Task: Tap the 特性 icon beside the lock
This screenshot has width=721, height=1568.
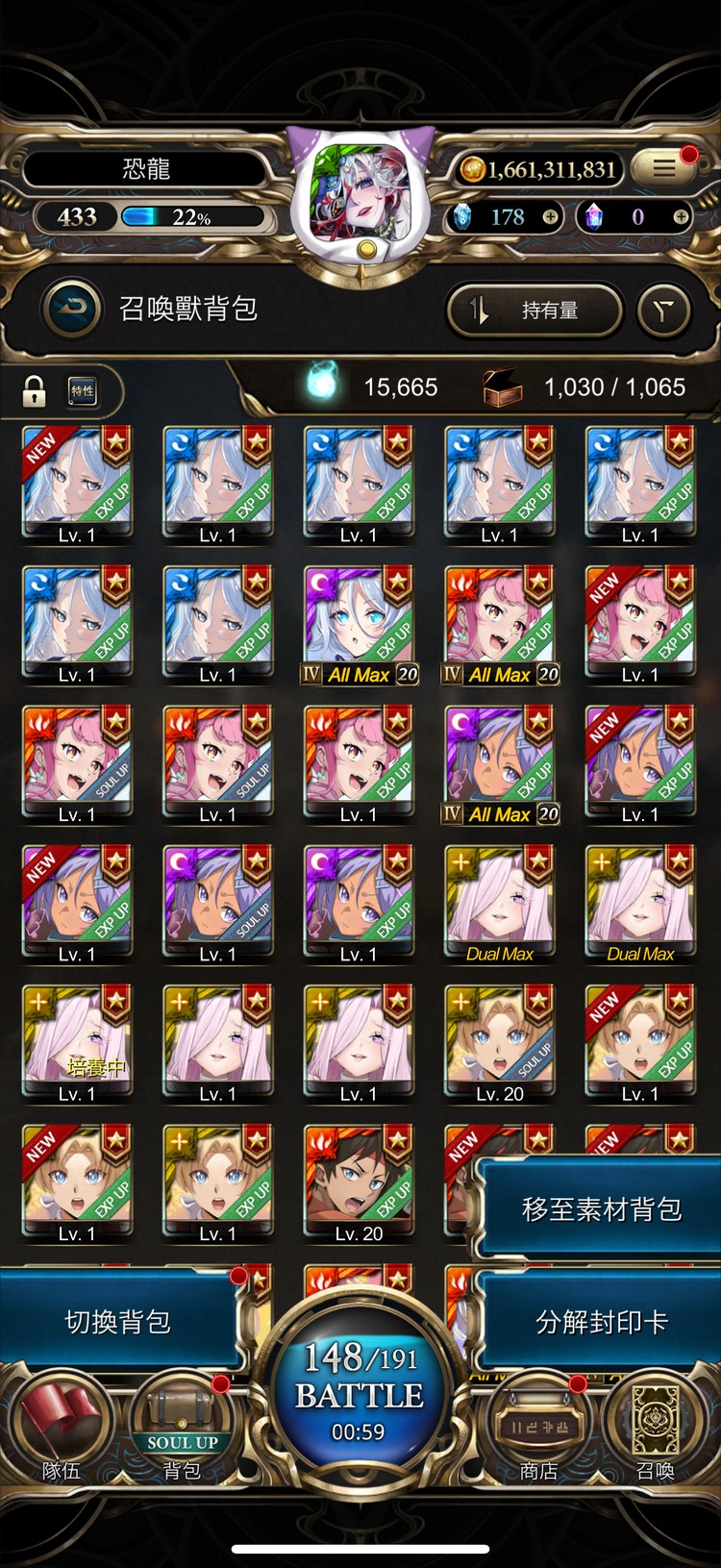Action: point(83,390)
